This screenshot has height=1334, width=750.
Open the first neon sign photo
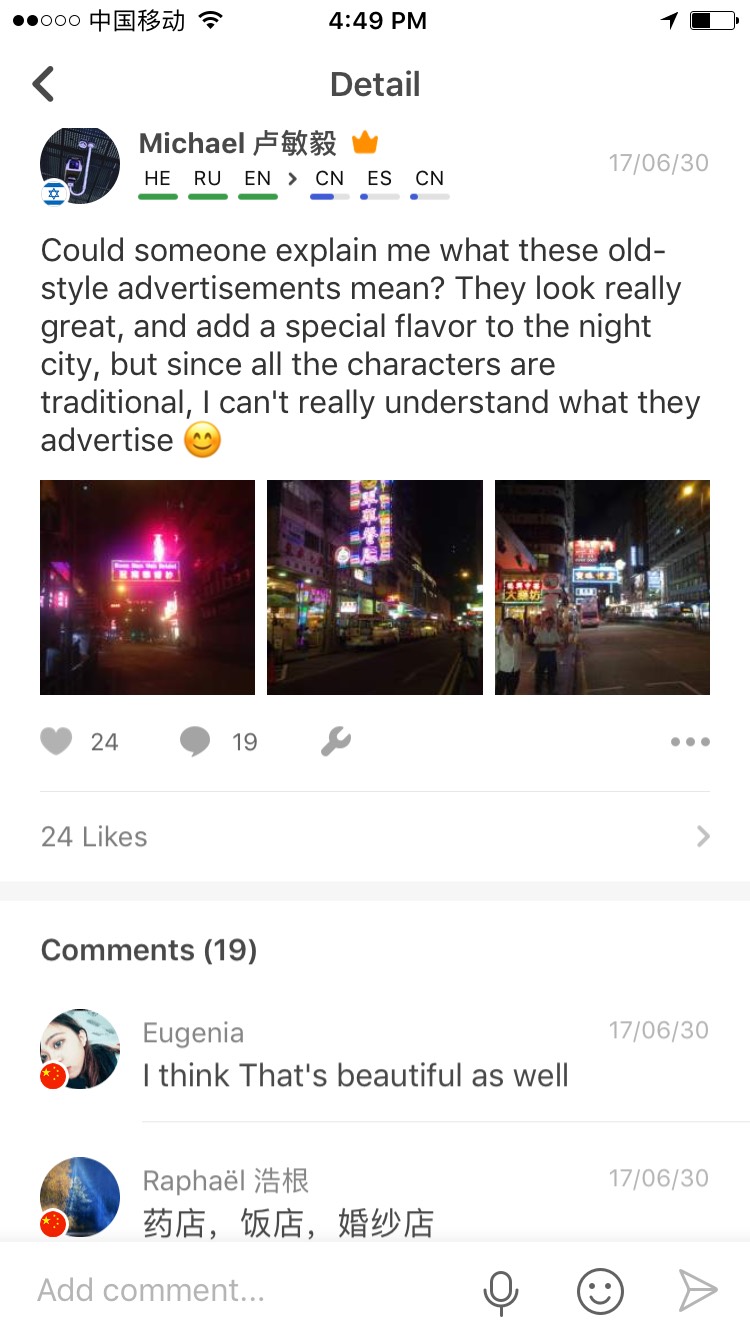pyautogui.click(x=147, y=587)
